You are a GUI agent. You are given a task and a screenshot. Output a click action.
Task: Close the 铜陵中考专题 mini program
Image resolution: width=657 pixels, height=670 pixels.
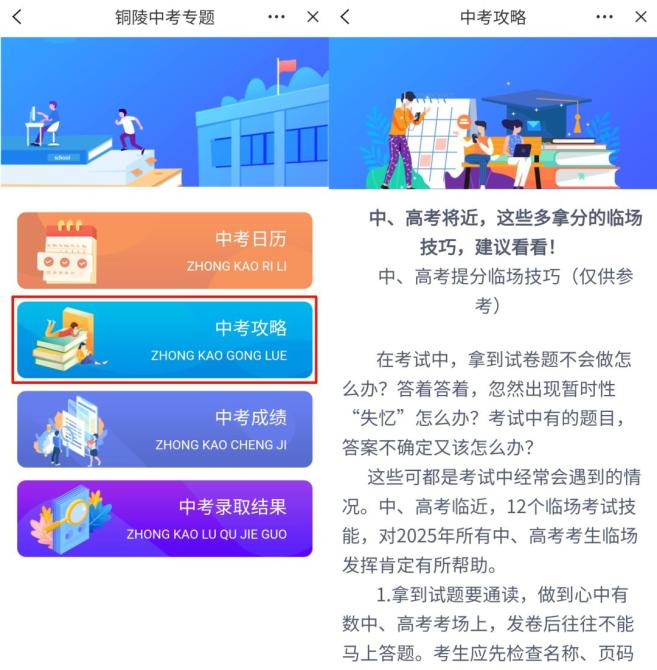[313, 17]
